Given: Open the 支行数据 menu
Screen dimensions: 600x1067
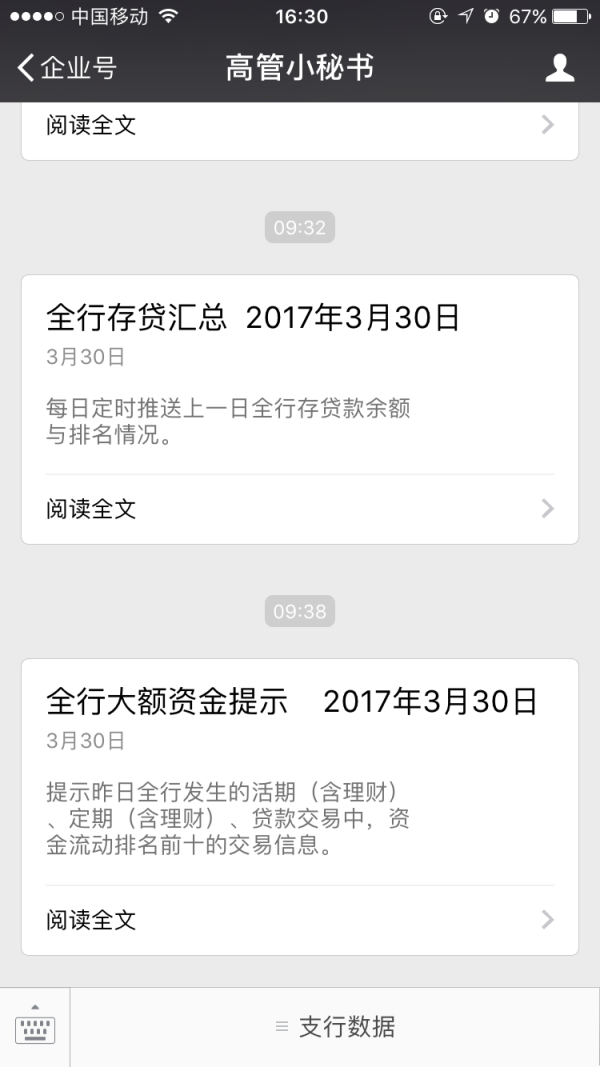Looking at the screenshot, I should pyautogui.click(x=335, y=1027).
